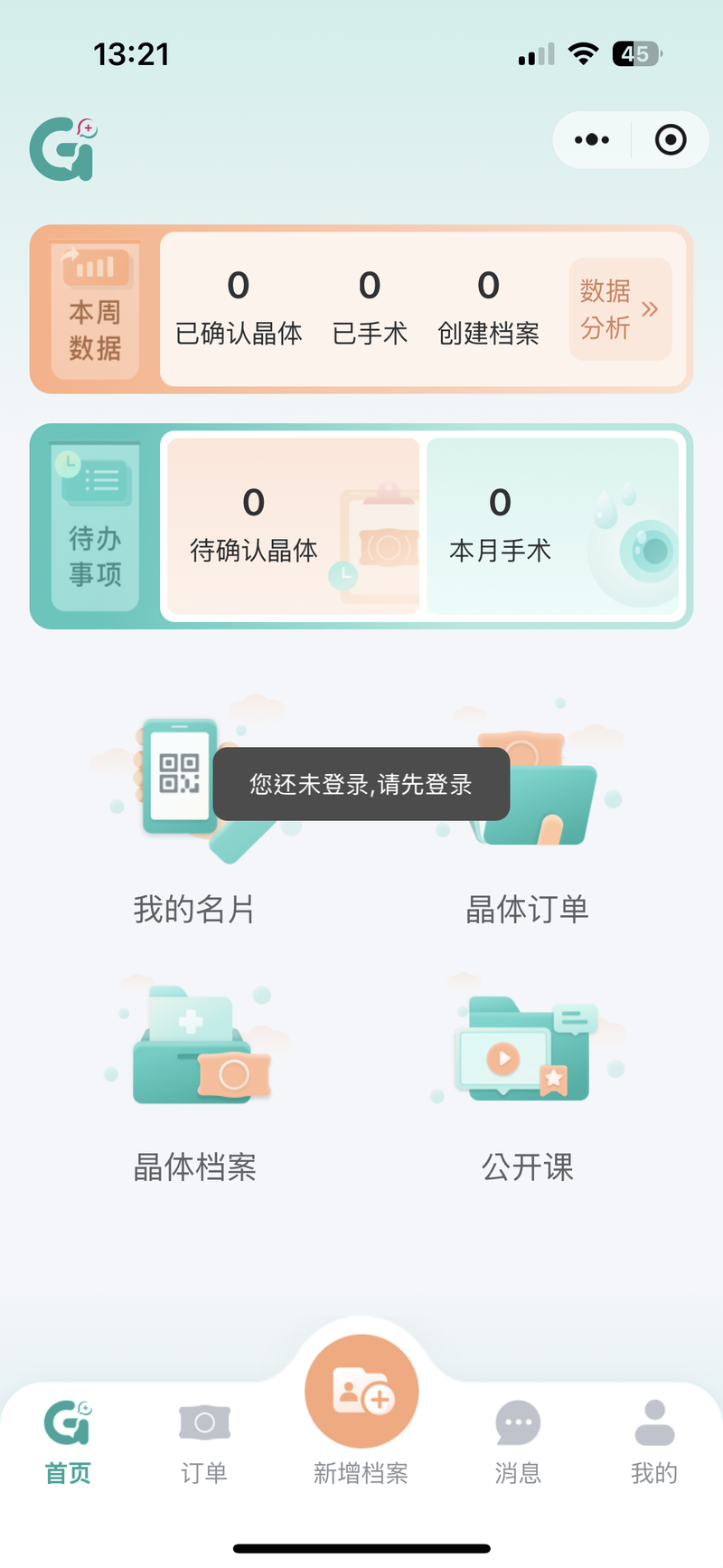The width and height of the screenshot is (723, 1568).
Task: Open 数据分析 data analysis
Action: (x=620, y=309)
